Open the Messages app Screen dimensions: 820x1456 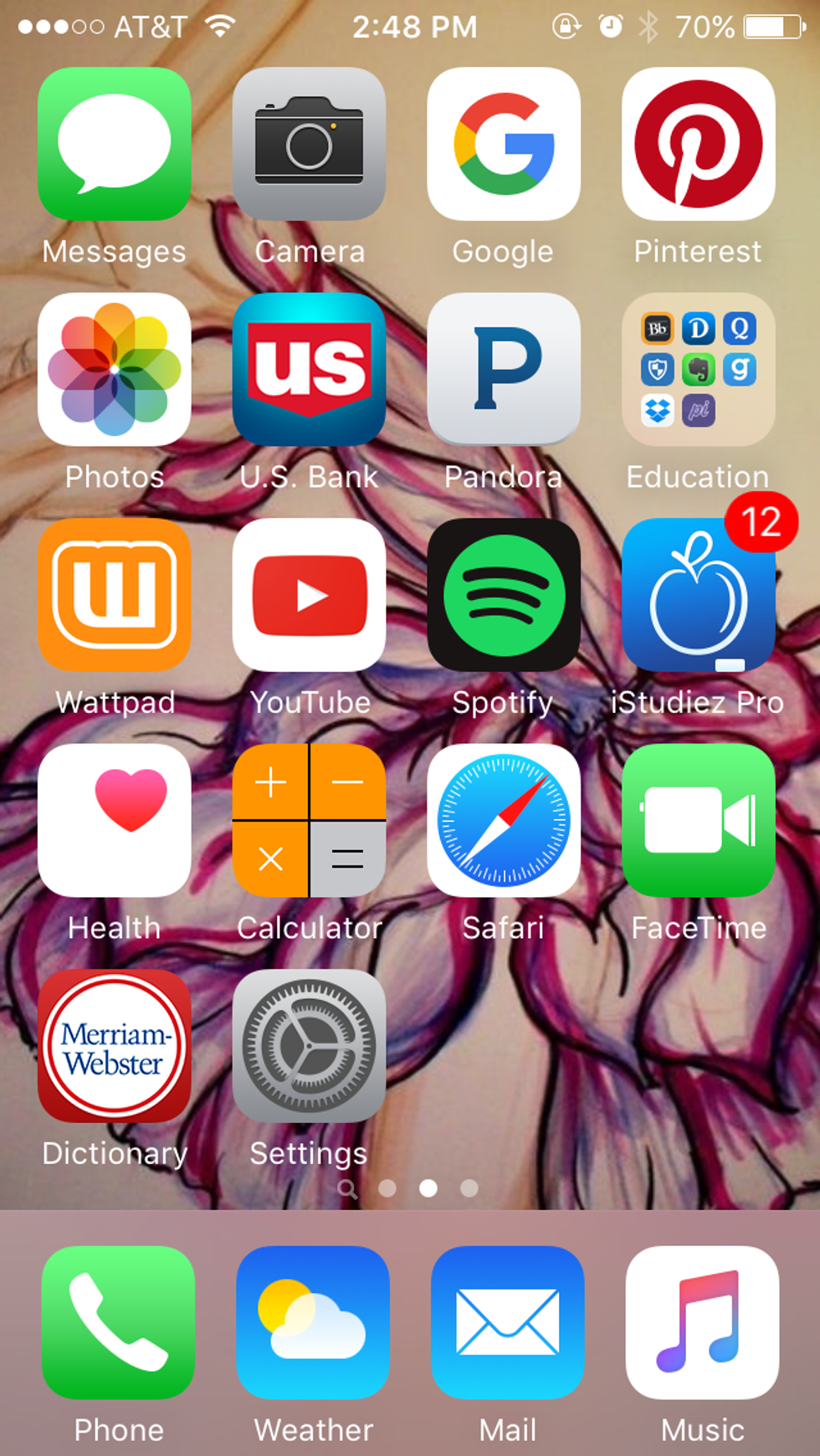click(115, 144)
